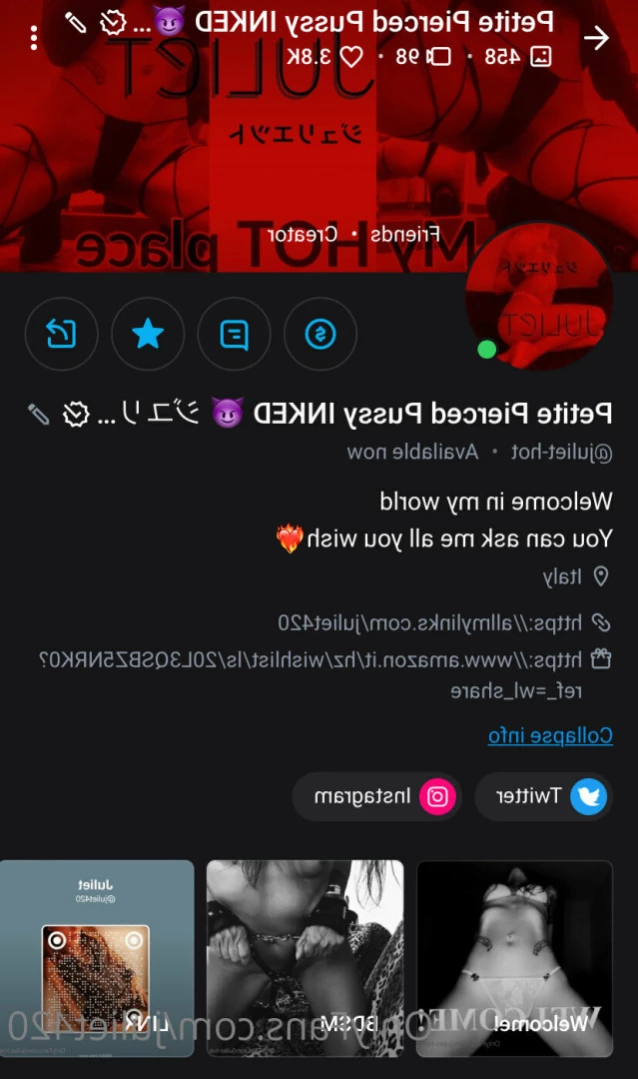Share this profile

click(x=61, y=334)
